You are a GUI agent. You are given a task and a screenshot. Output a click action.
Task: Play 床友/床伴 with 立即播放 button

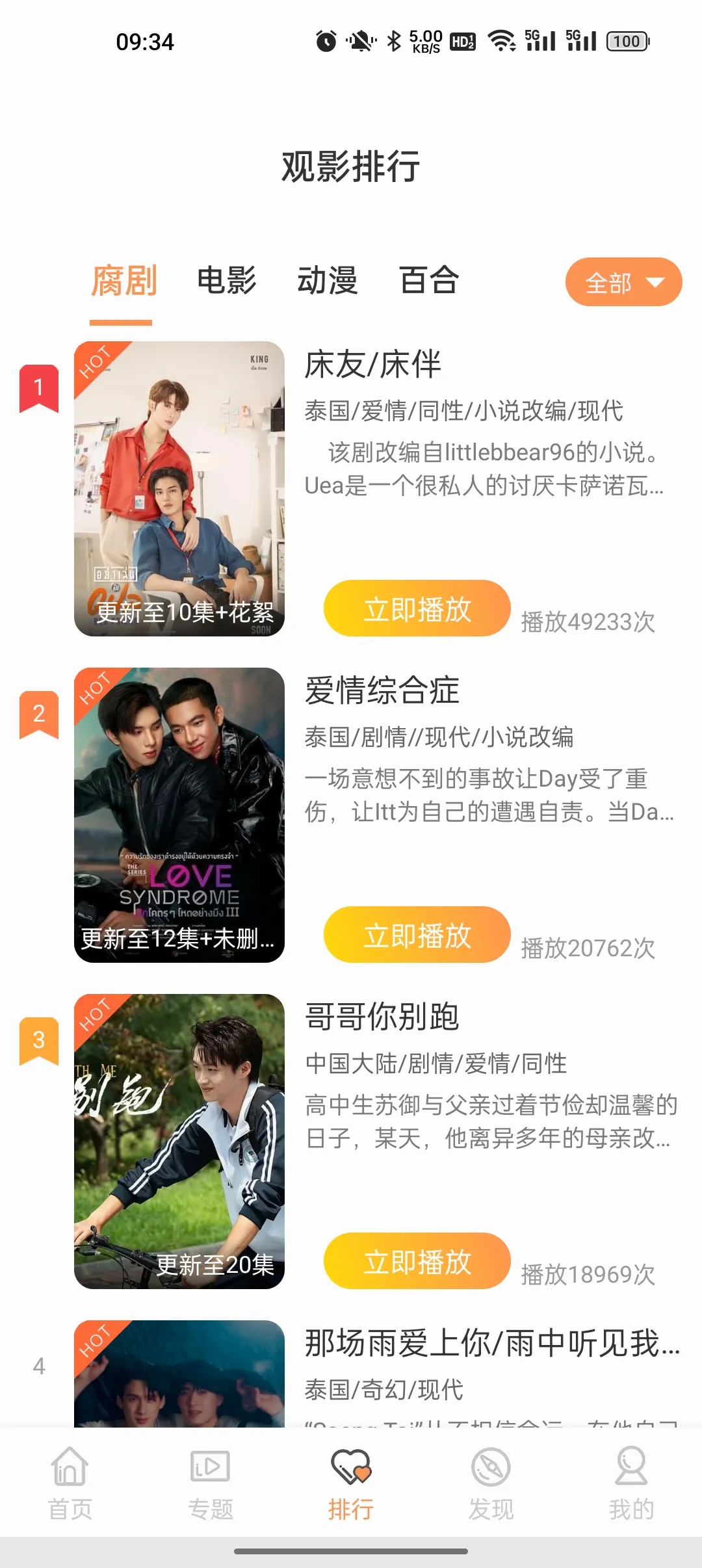click(417, 608)
